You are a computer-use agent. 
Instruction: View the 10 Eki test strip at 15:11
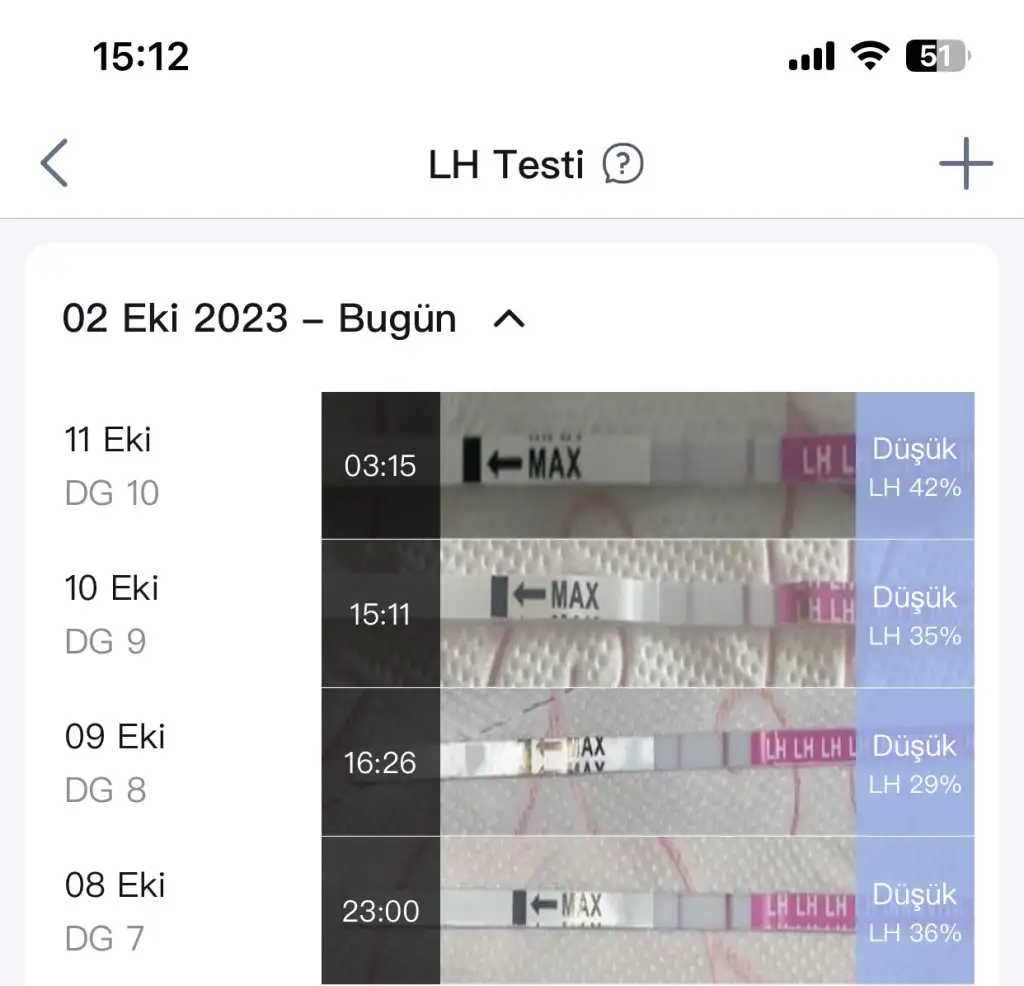pos(647,613)
